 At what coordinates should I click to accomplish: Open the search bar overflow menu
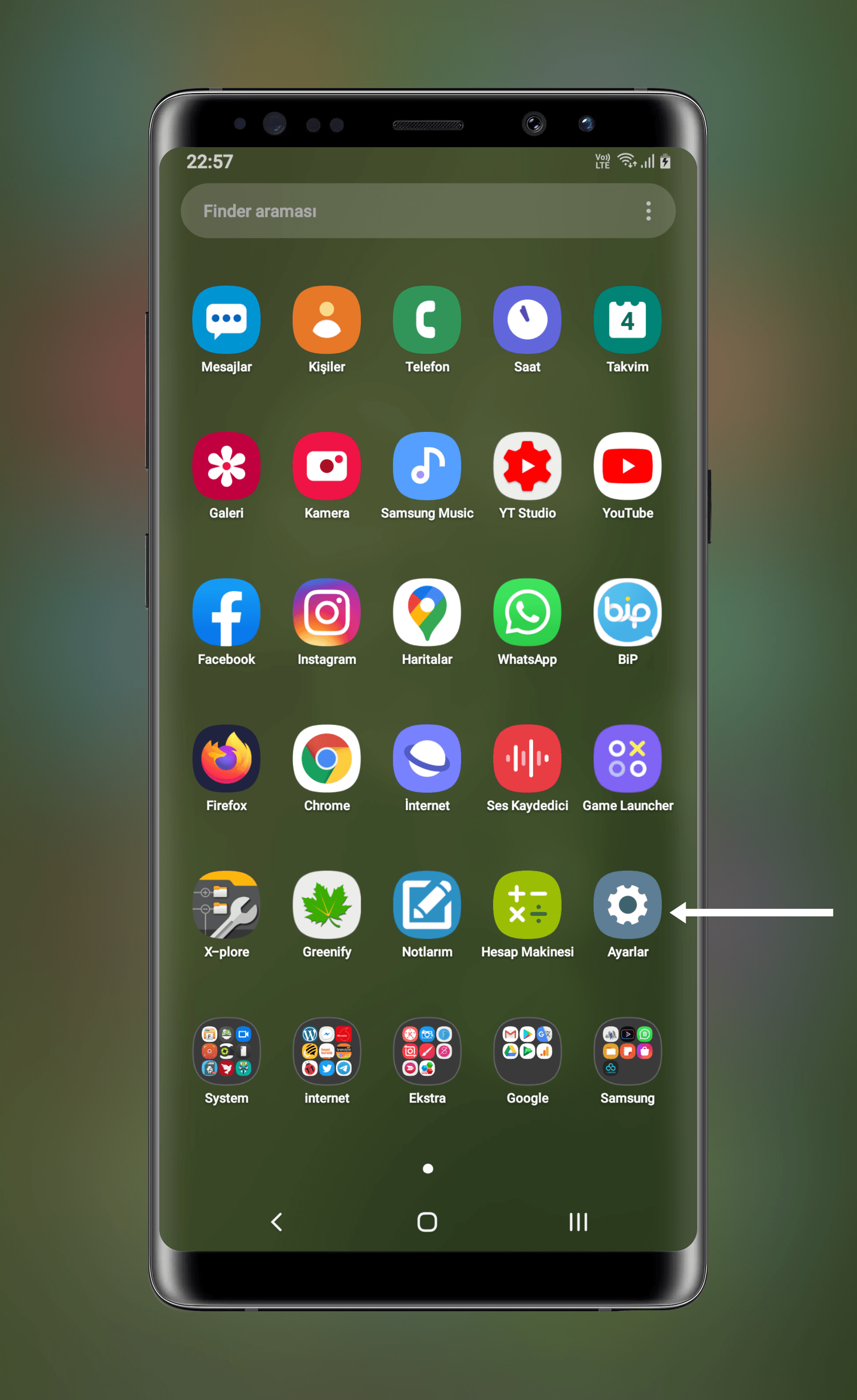coord(648,211)
